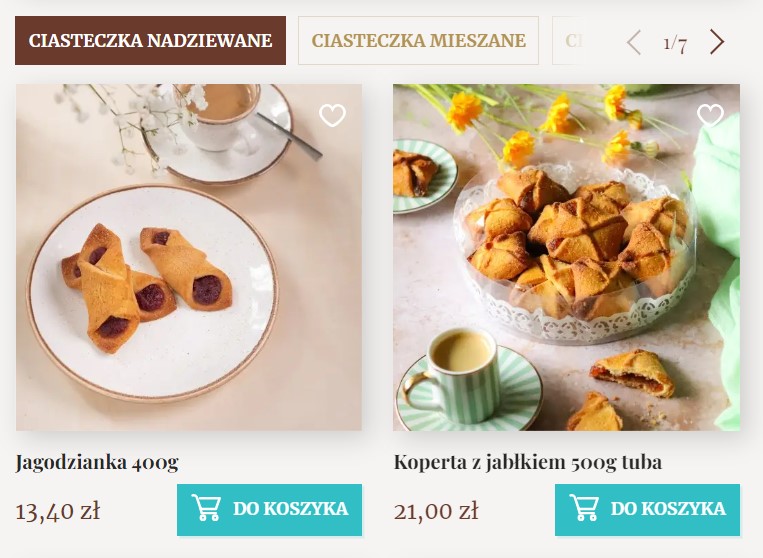Screen dimensions: 763x558
Task: Favorite the Koperta z jabłkiem product
Action: click(710, 115)
